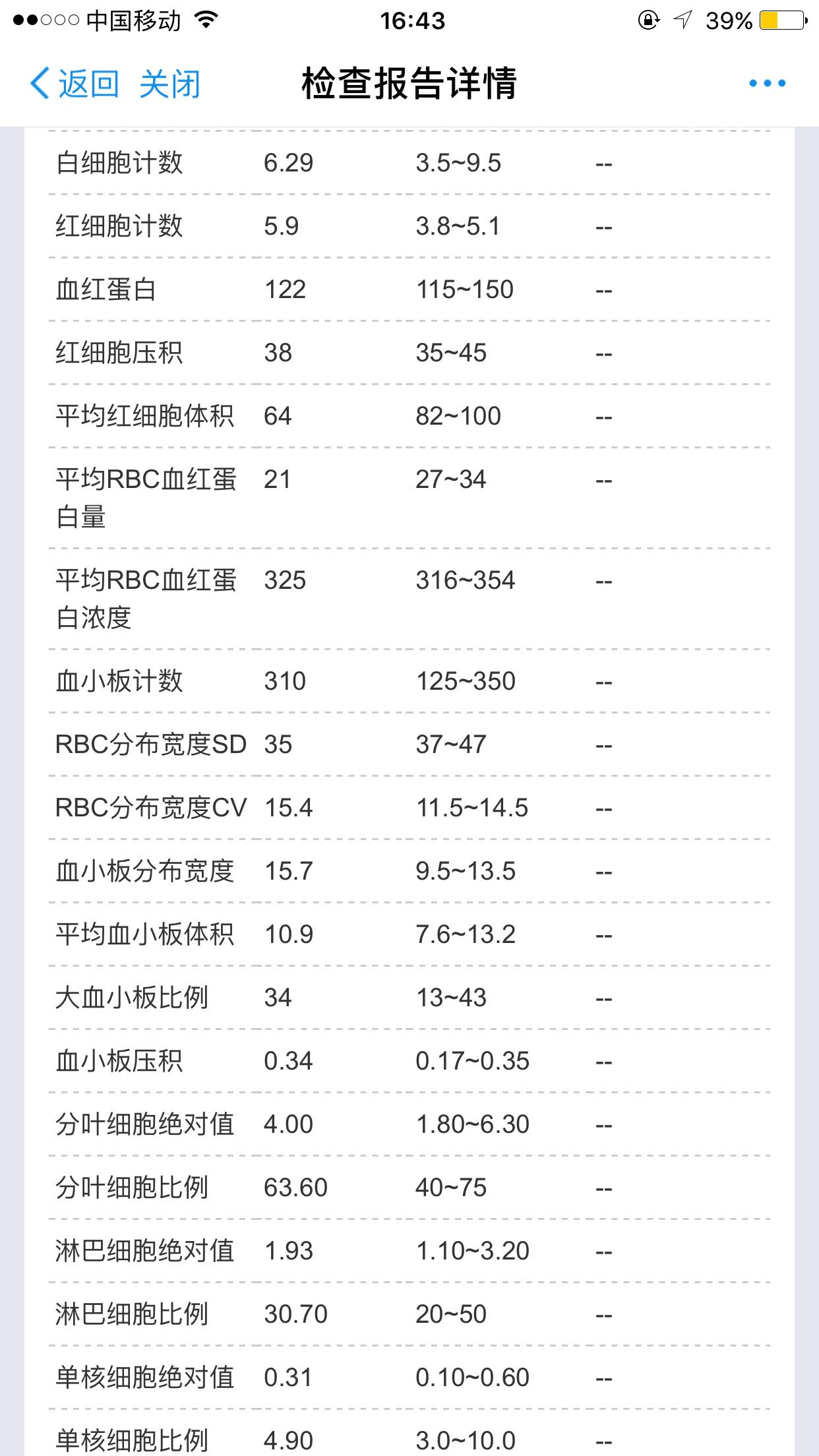819x1456 pixels.
Task: Go back using the 返回 button
Action: coord(74,84)
